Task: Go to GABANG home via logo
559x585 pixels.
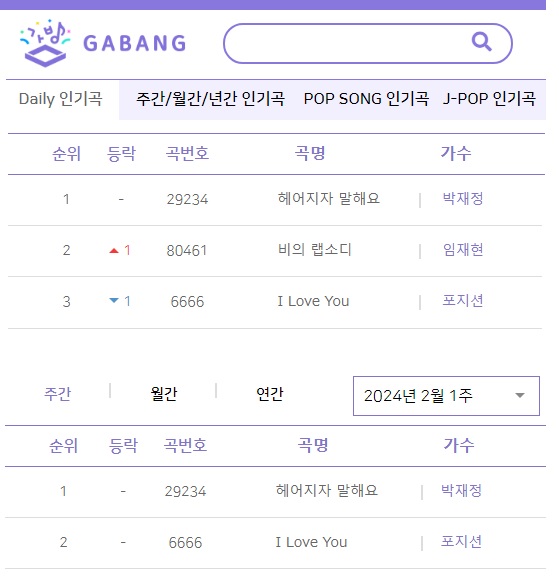Action: [x=103, y=43]
